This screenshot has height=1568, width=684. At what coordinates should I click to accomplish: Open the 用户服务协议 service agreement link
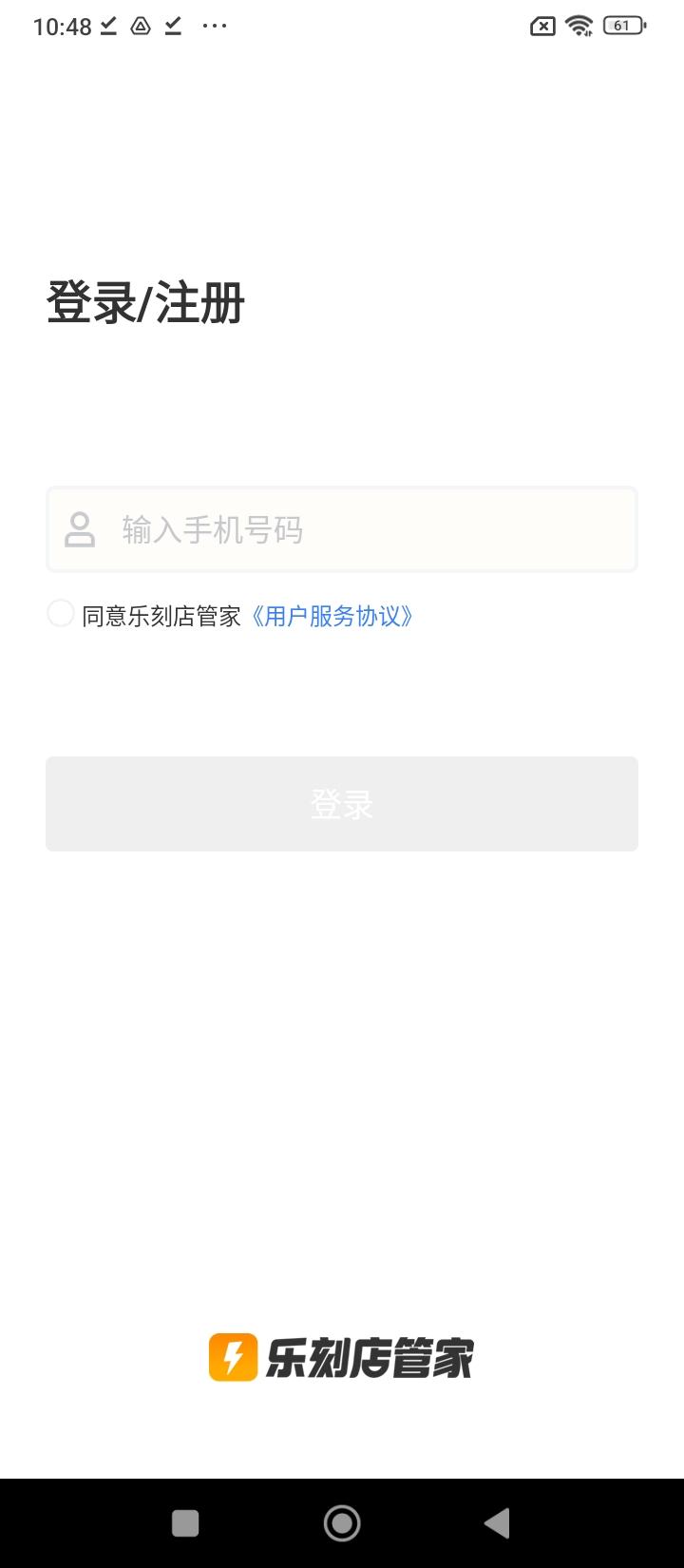334,616
